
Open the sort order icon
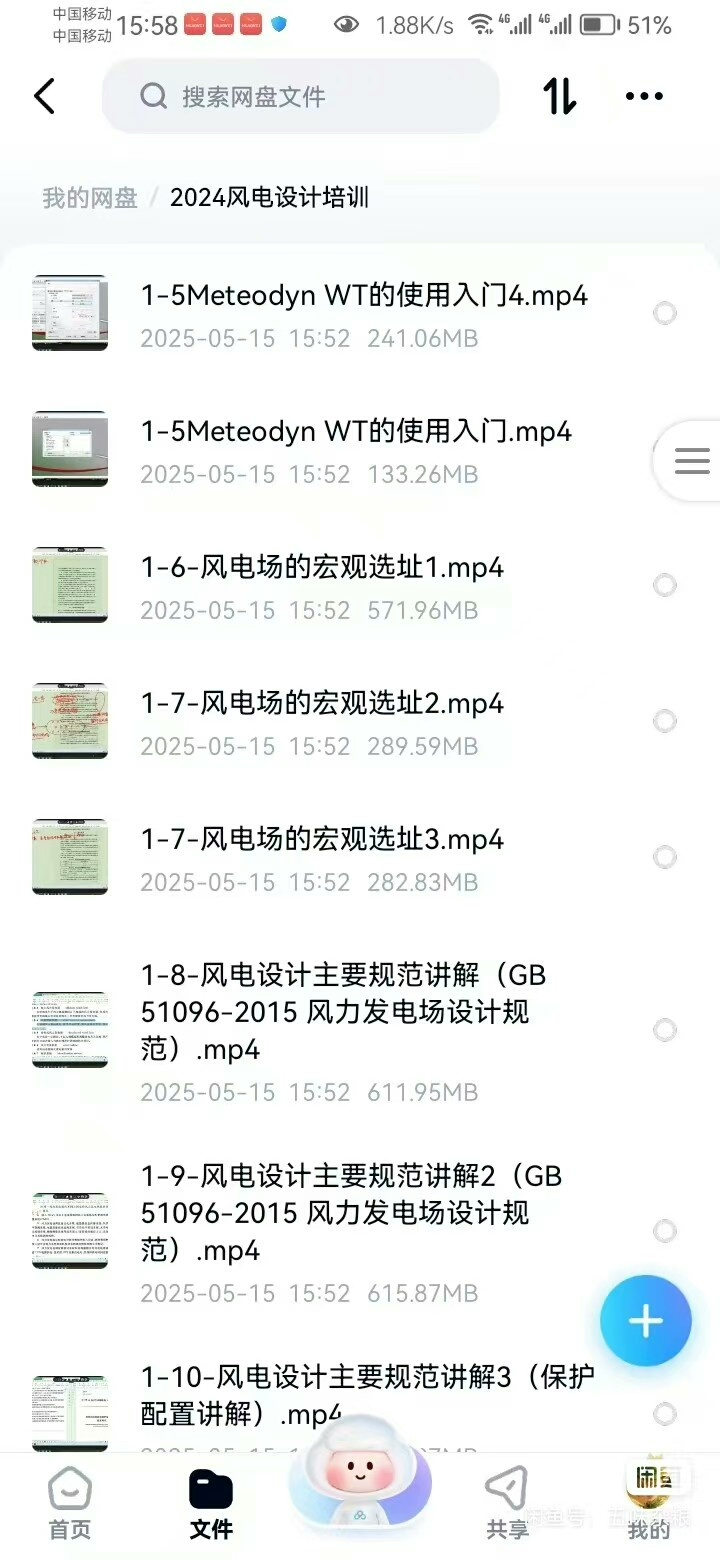(560, 97)
